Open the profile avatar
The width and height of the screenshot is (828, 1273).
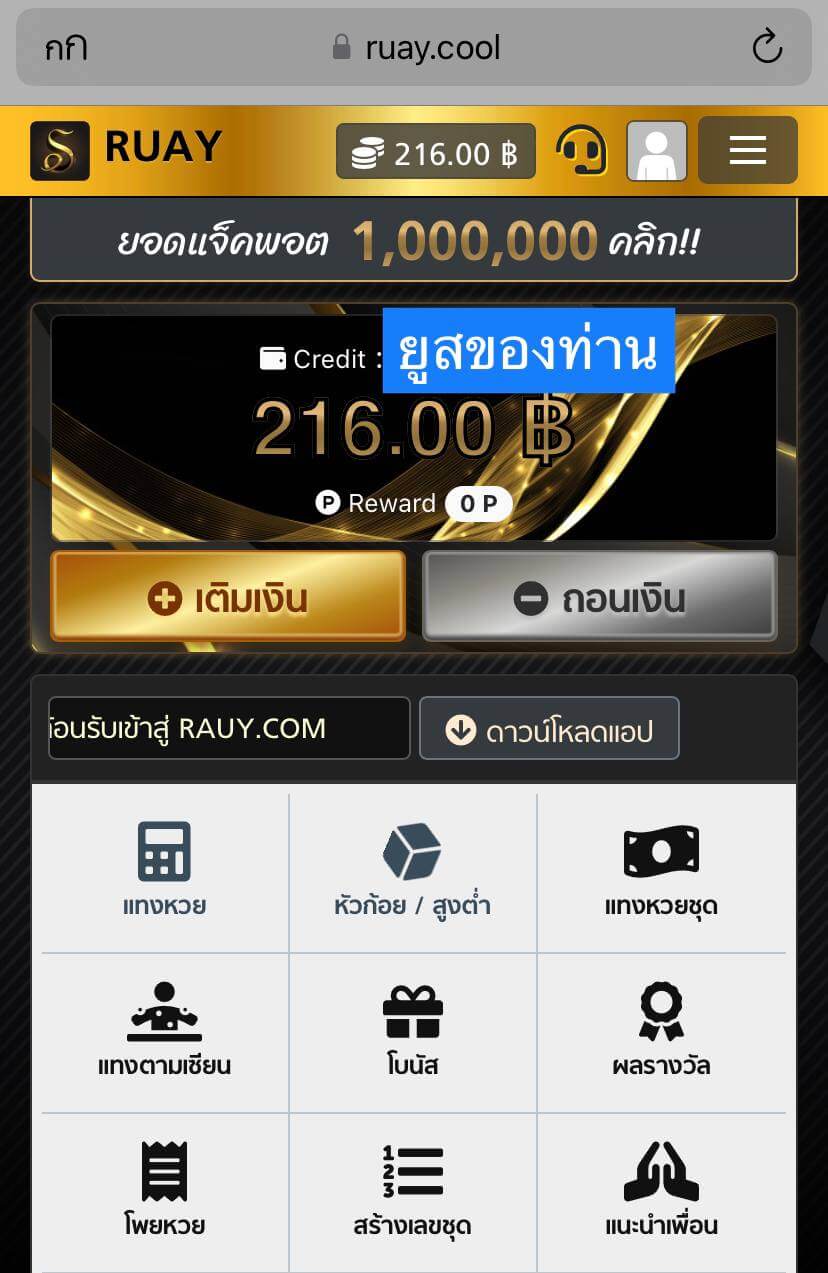pos(656,151)
